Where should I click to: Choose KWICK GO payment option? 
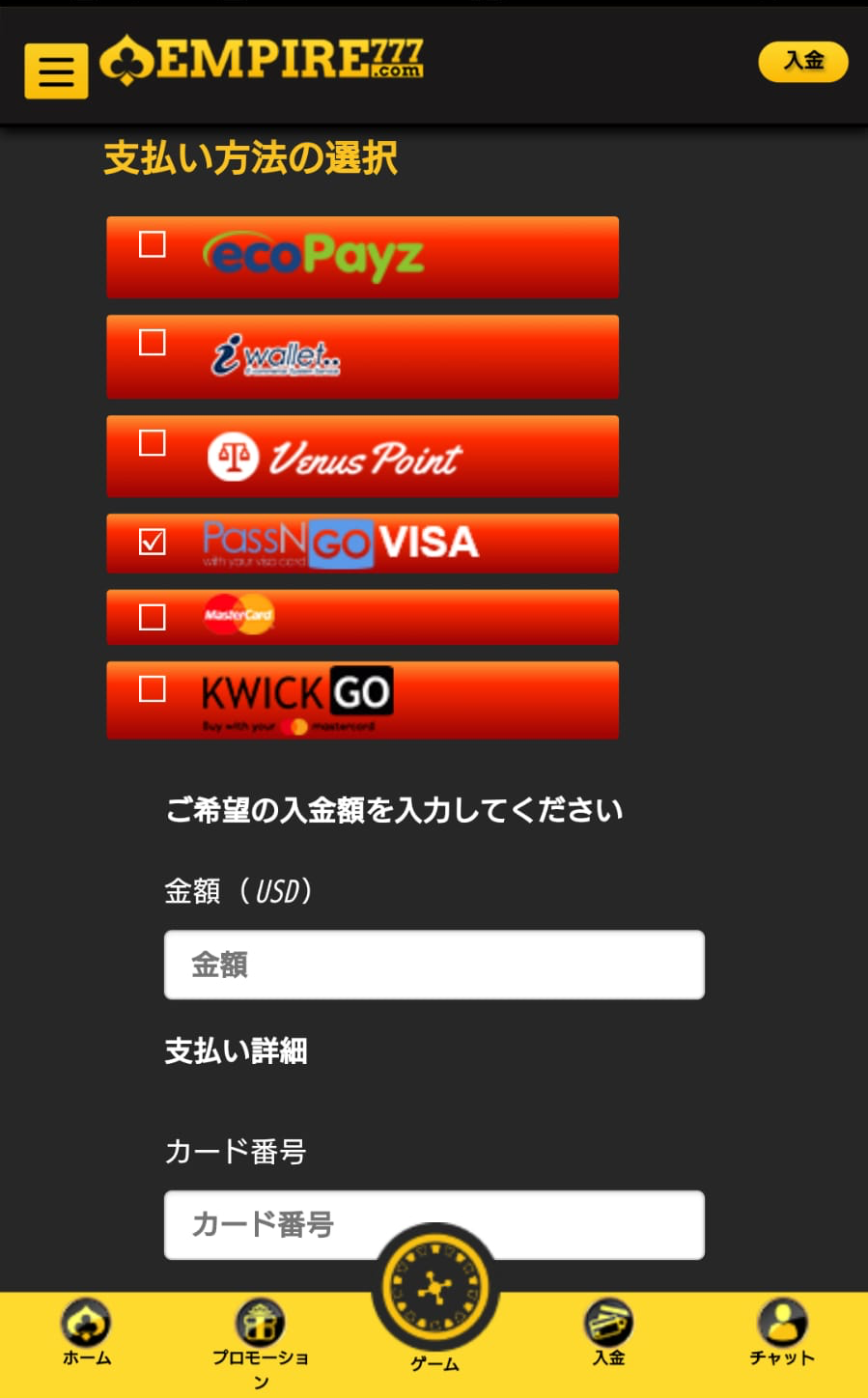point(153,689)
